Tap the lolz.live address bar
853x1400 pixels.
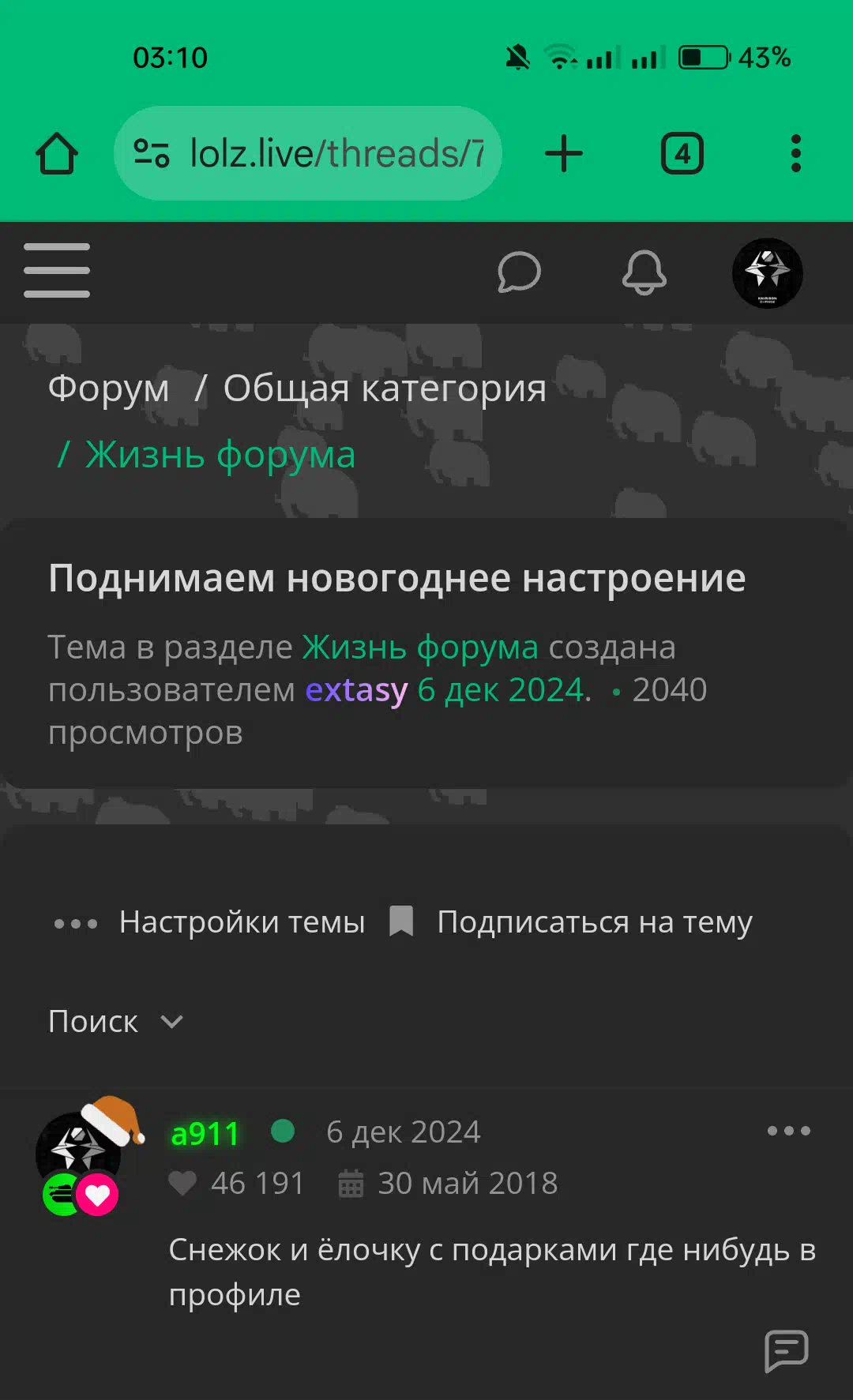pos(308,153)
